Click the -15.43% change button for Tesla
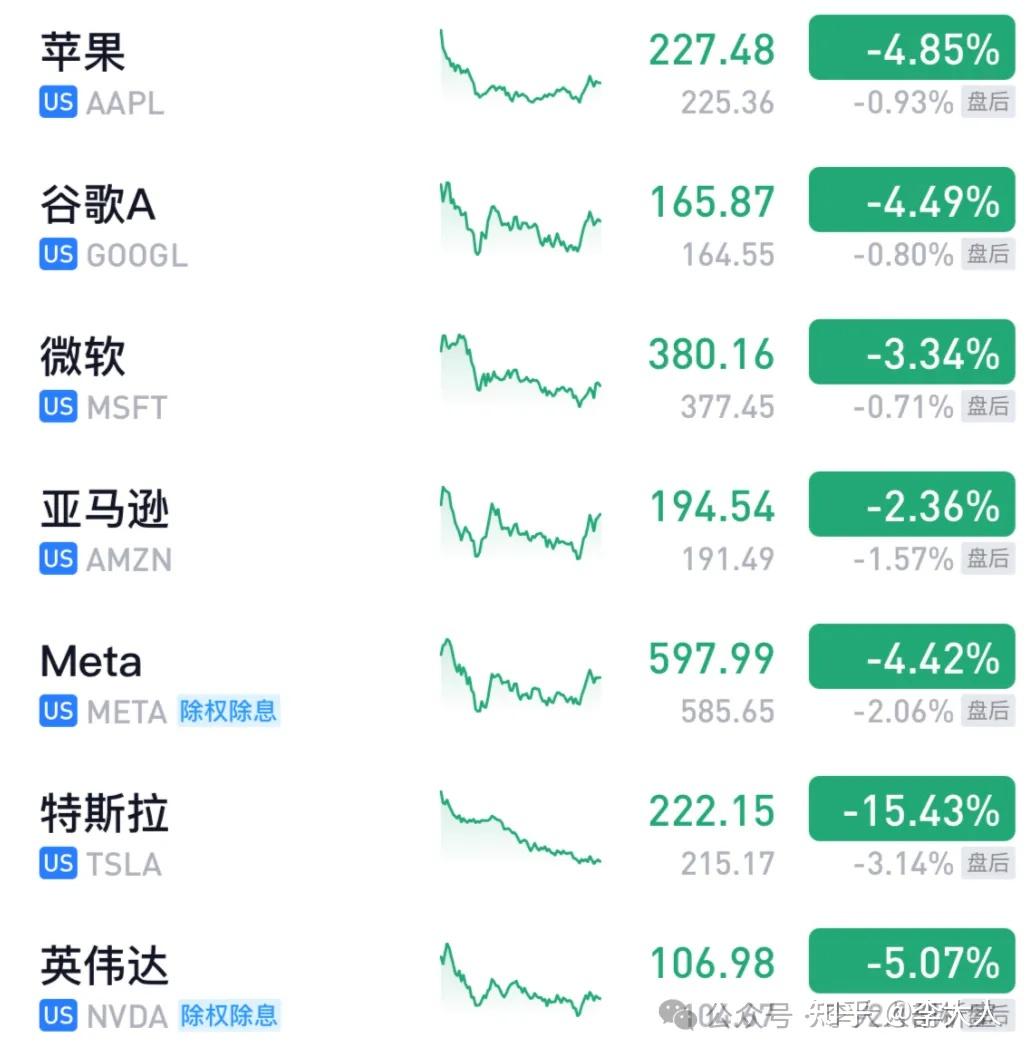1029x1057 pixels. click(x=911, y=810)
